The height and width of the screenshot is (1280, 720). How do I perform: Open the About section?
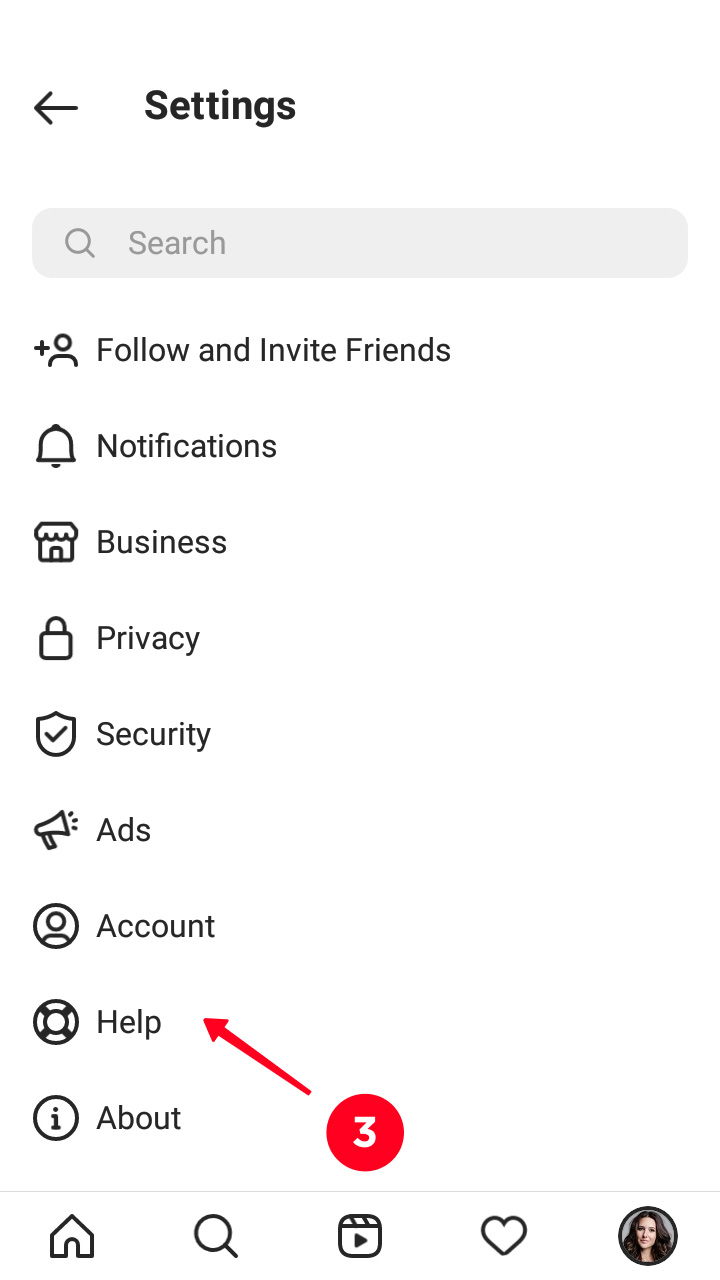138,1118
